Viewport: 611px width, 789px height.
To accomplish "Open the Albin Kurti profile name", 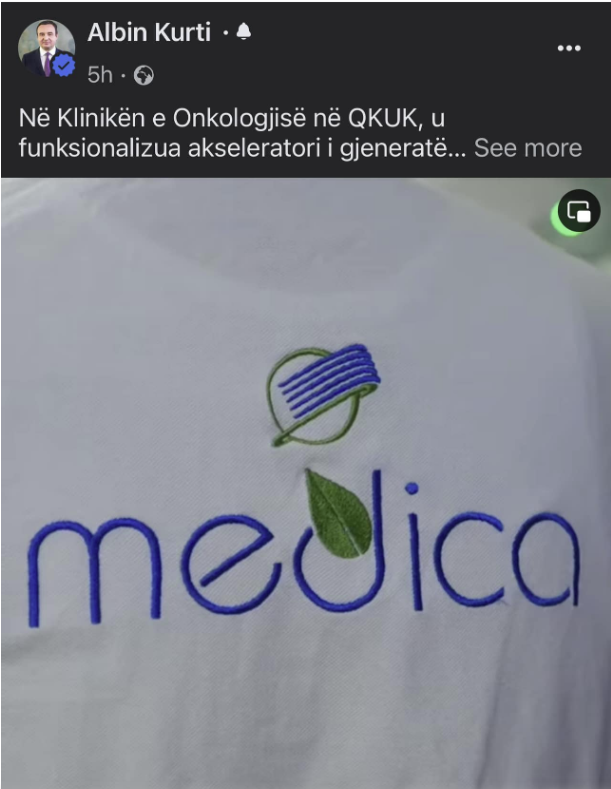I will pos(150,33).
